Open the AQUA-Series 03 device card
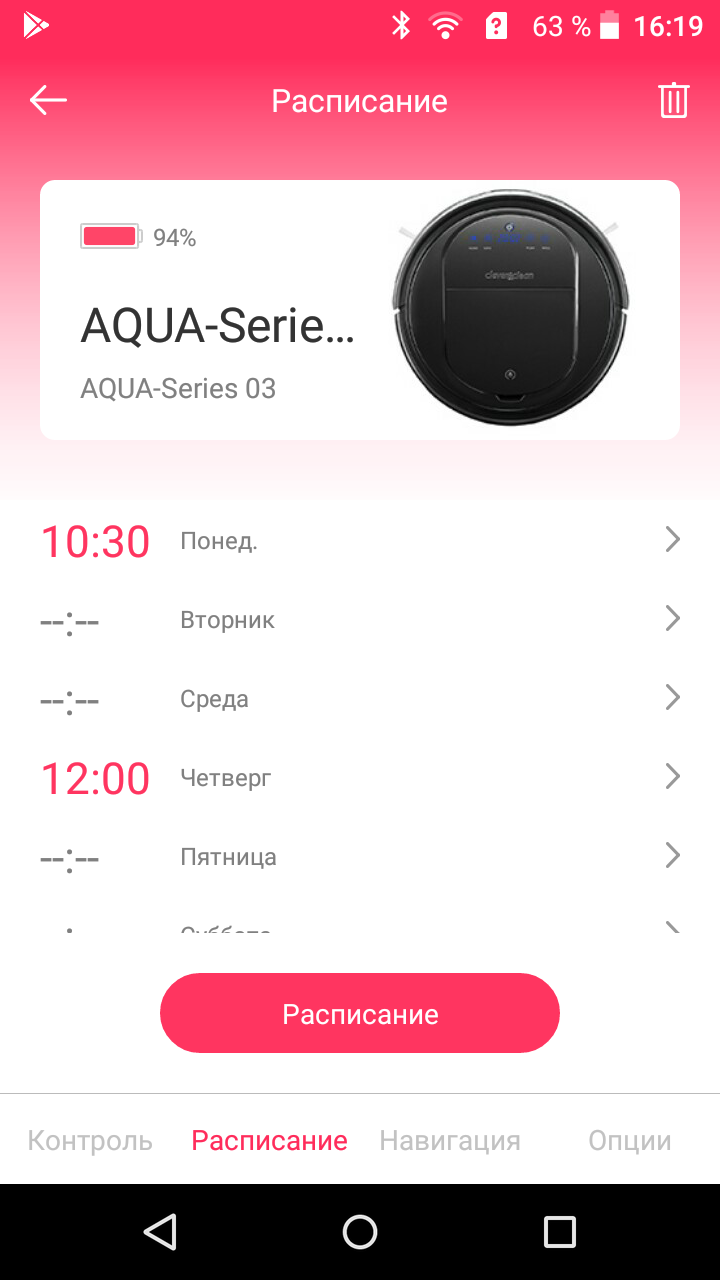Image resolution: width=720 pixels, height=1280 pixels. coord(360,310)
